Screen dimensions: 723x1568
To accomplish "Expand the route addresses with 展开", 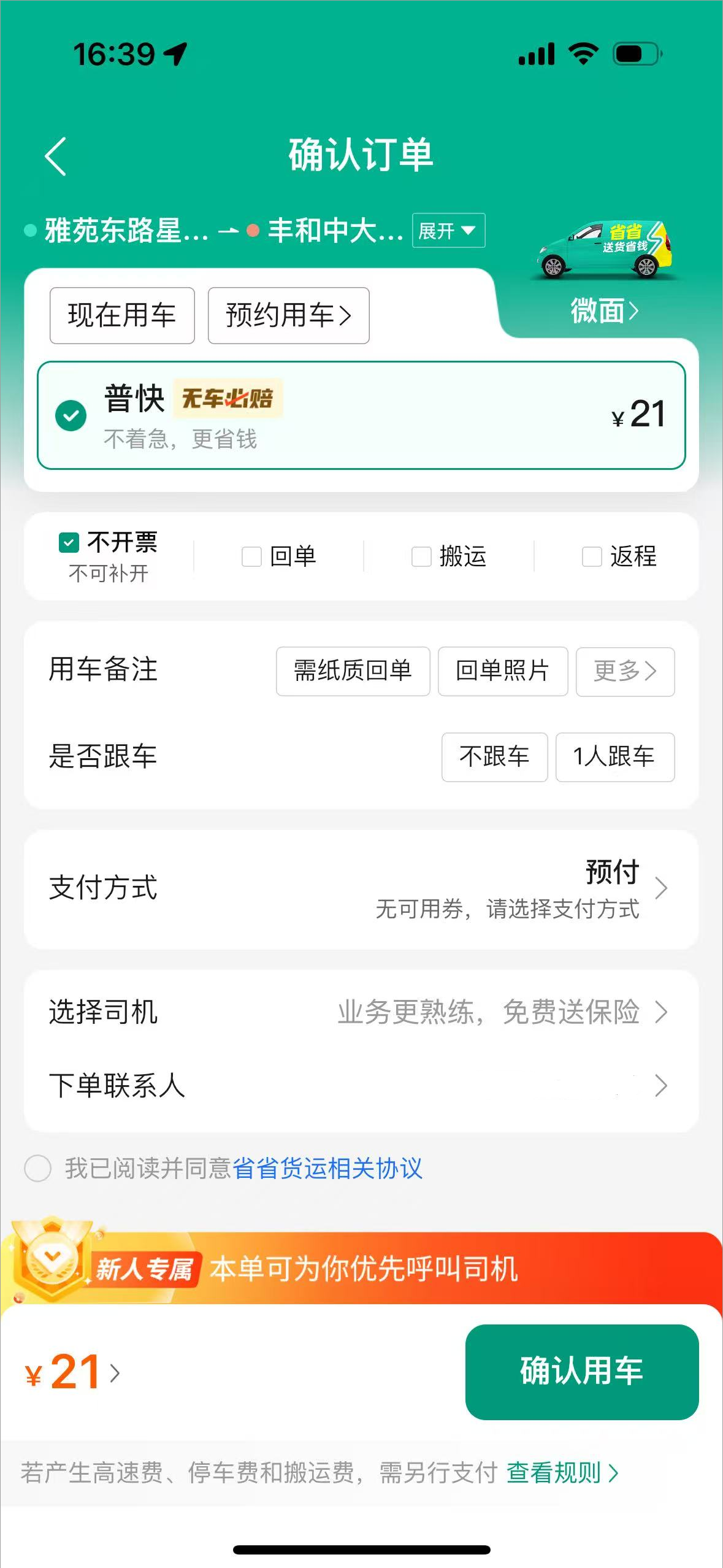I will (448, 231).
